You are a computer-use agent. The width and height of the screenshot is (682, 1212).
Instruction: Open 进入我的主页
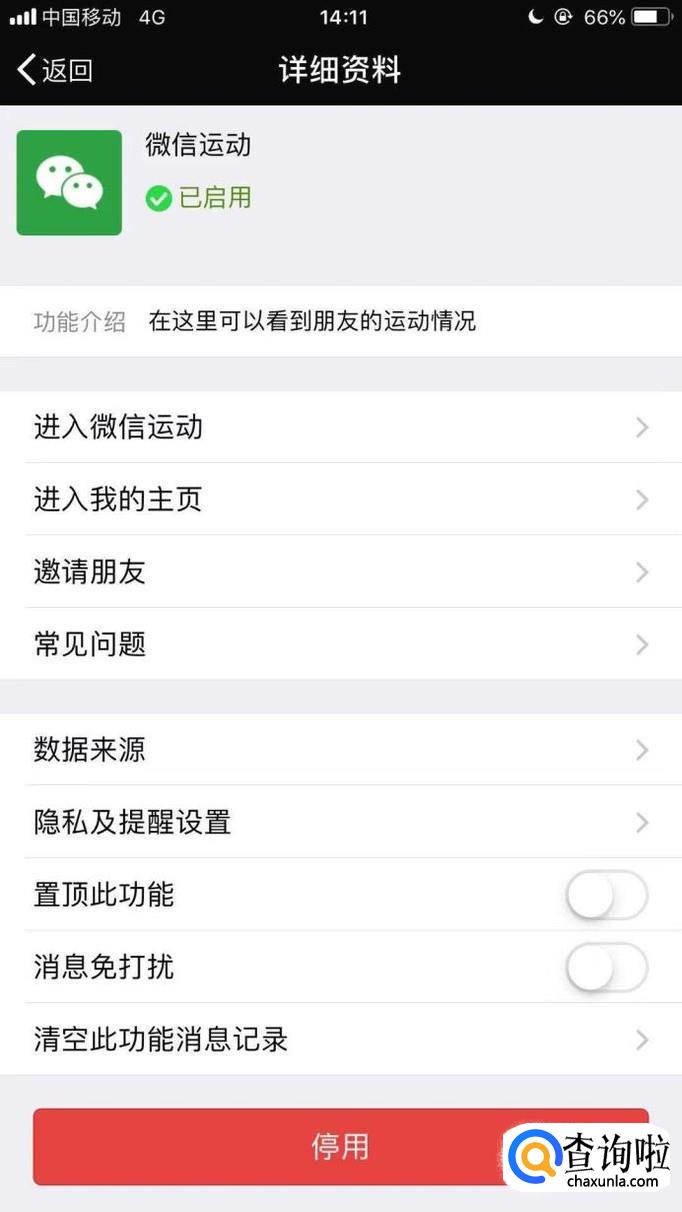(x=341, y=499)
